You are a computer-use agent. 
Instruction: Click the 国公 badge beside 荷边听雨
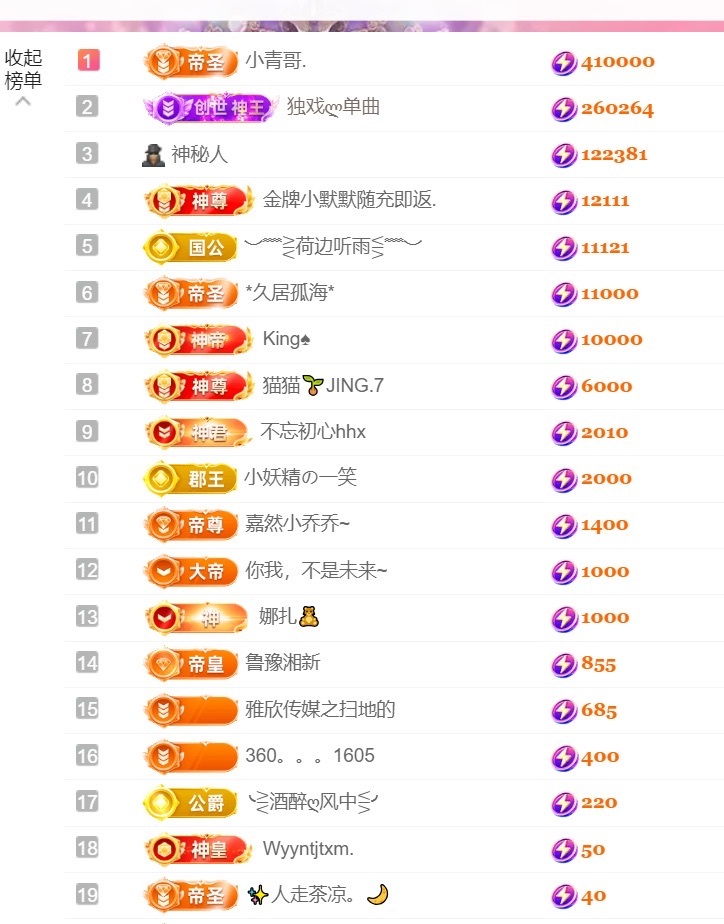(x=190, y=247)
